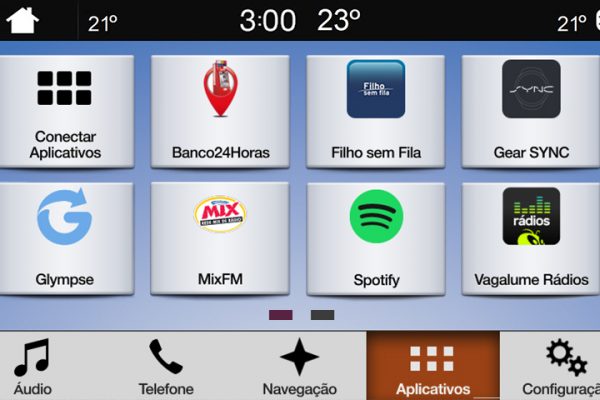Open the Navegação tab

[x=299, y=367]
